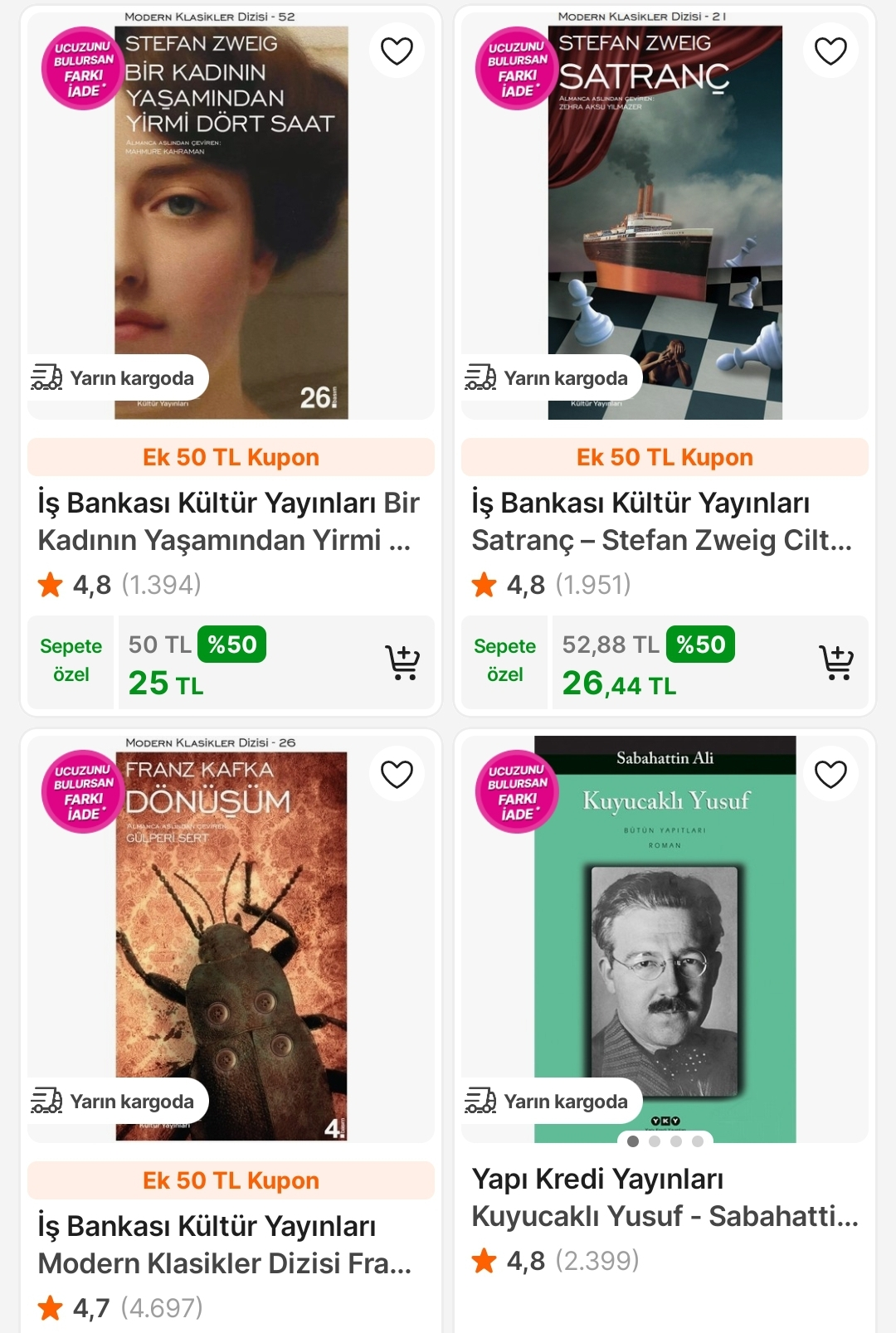Save Kuyucaklı Yusuf to favorites
Screen dimensions: 896x1333
tap(830, 775)
